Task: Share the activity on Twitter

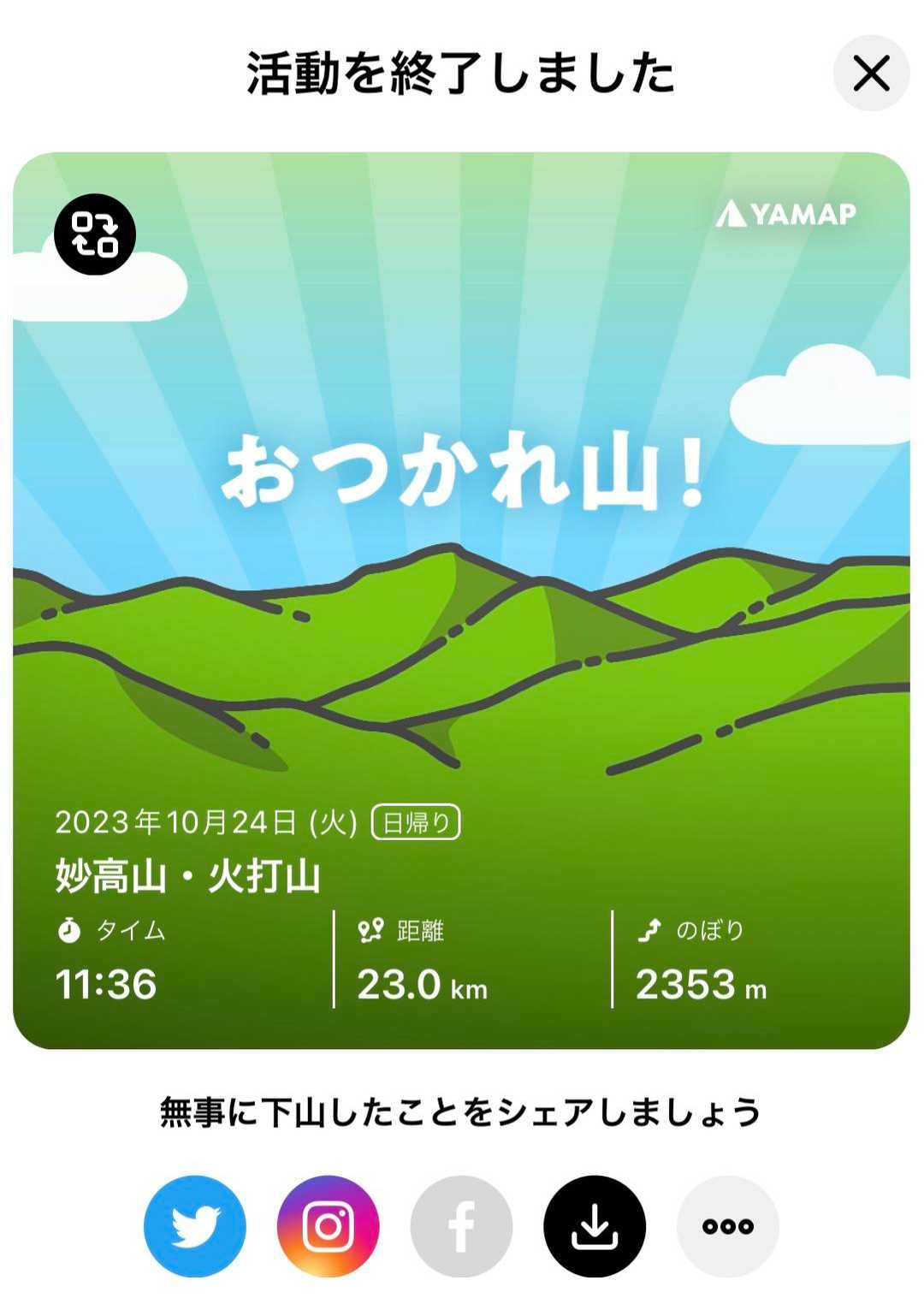Action: coord(195,1225)
